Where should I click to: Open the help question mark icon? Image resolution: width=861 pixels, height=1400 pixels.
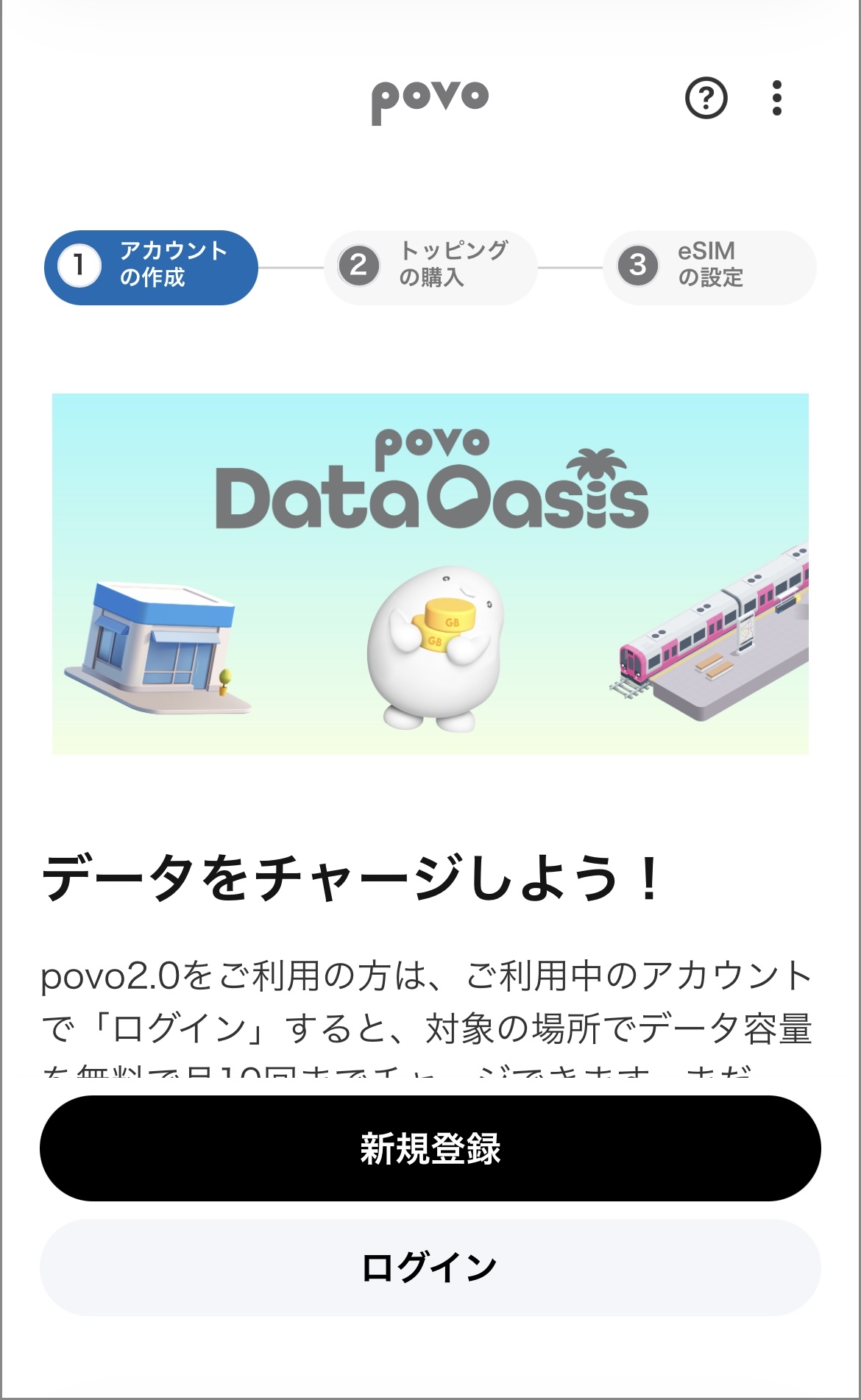(706, 98)
